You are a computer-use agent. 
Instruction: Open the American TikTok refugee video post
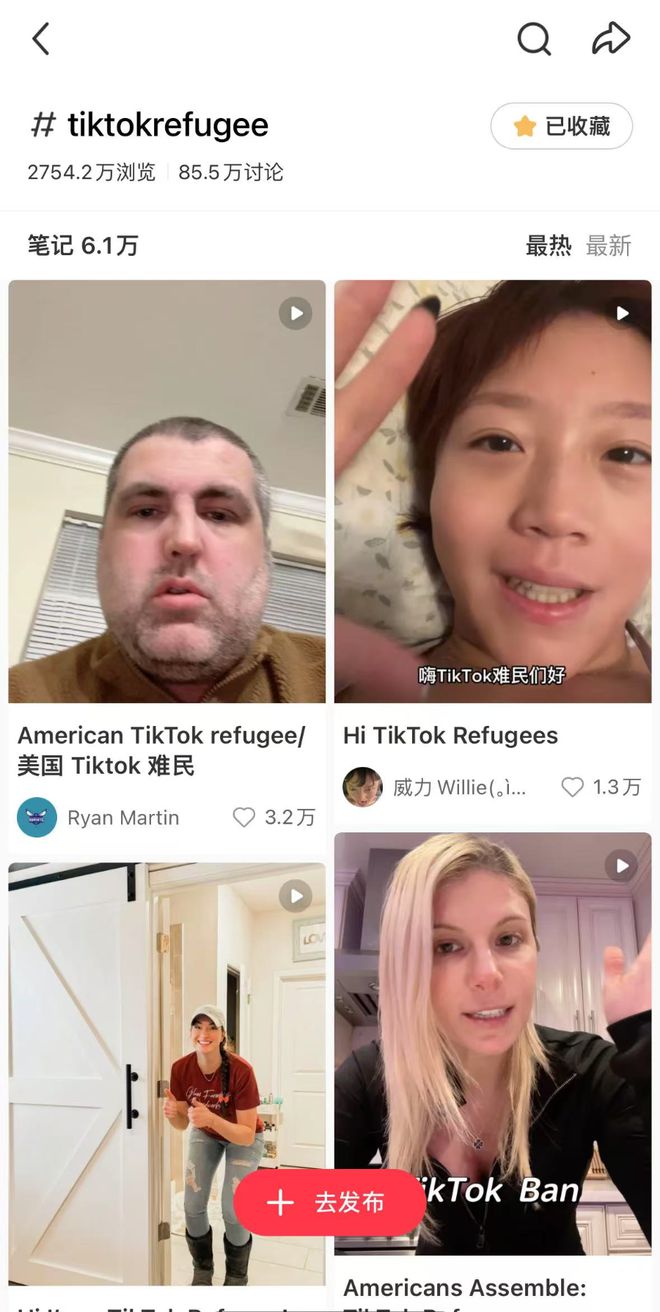pyautogui.click(x=167, y=491)
